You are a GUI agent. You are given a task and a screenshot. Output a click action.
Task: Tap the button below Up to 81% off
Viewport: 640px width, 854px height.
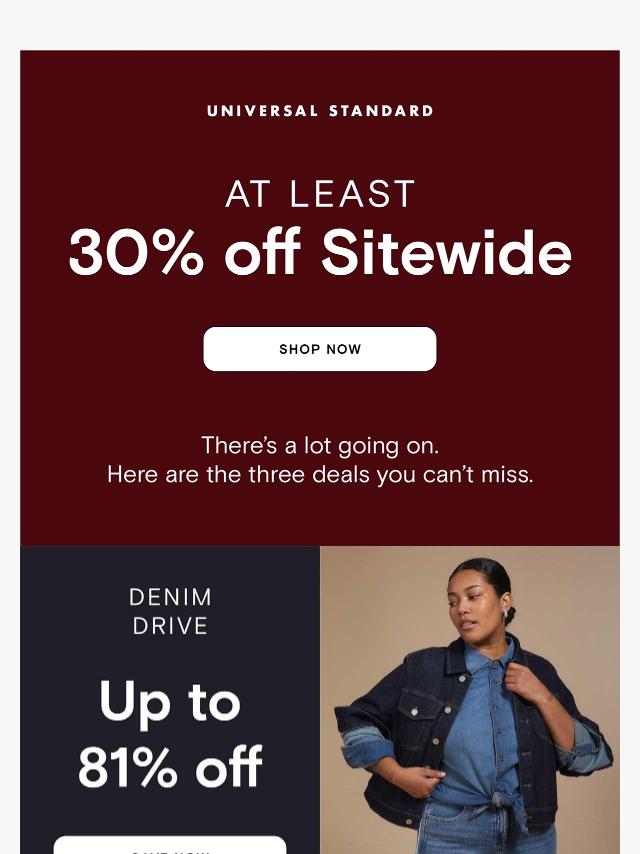170,846
